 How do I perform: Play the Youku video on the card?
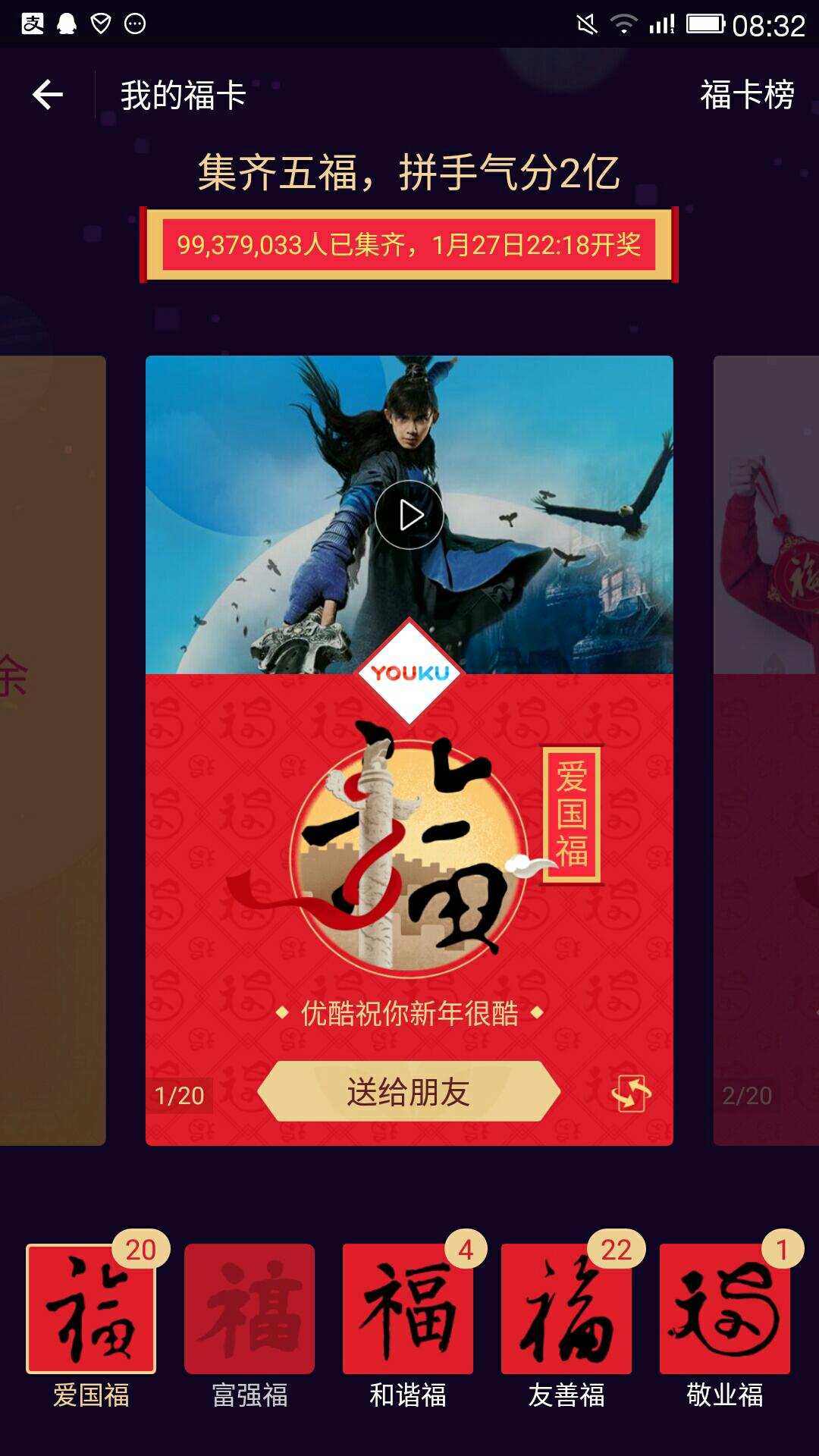(x=409, y=515)
